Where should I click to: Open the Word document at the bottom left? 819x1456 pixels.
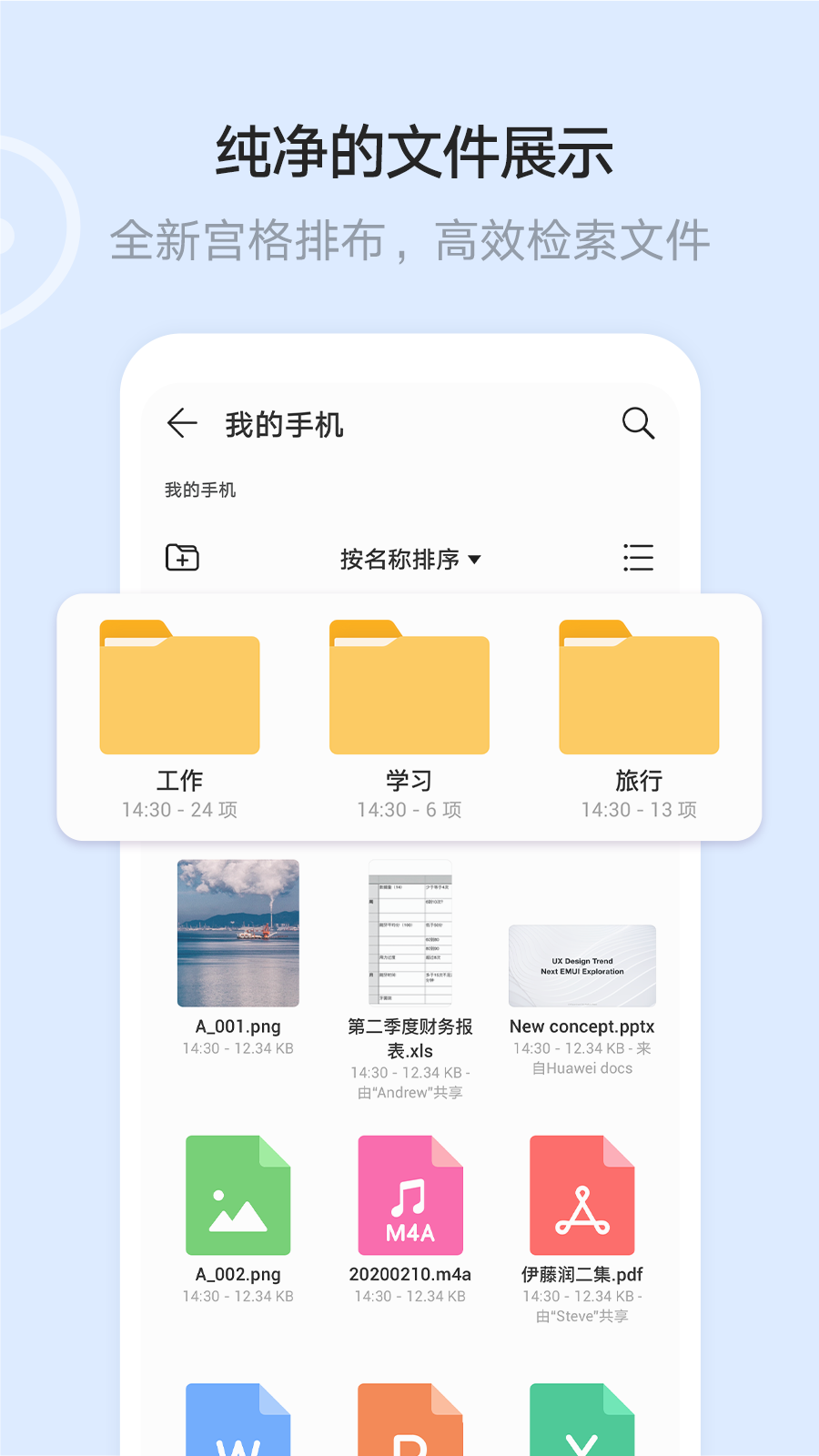coord(237,1420)
